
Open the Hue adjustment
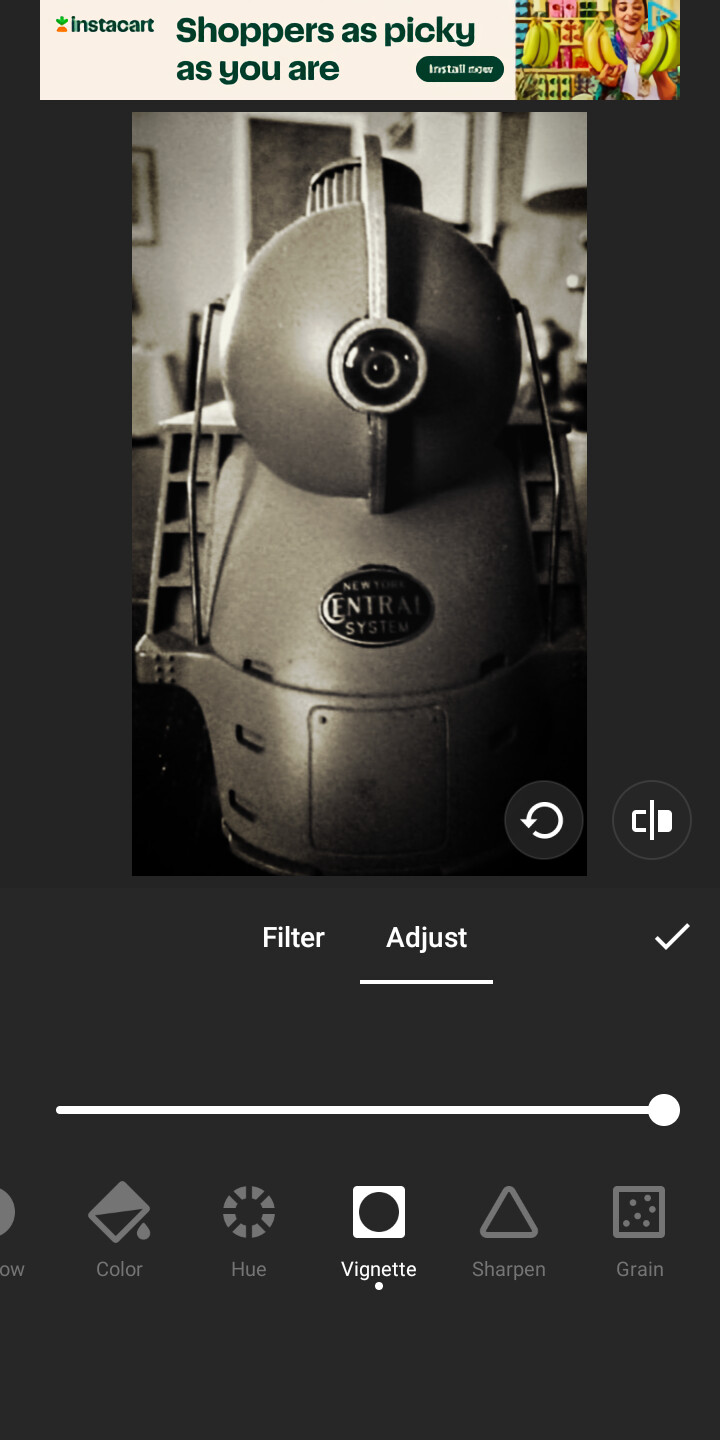tap(248, 1230)
